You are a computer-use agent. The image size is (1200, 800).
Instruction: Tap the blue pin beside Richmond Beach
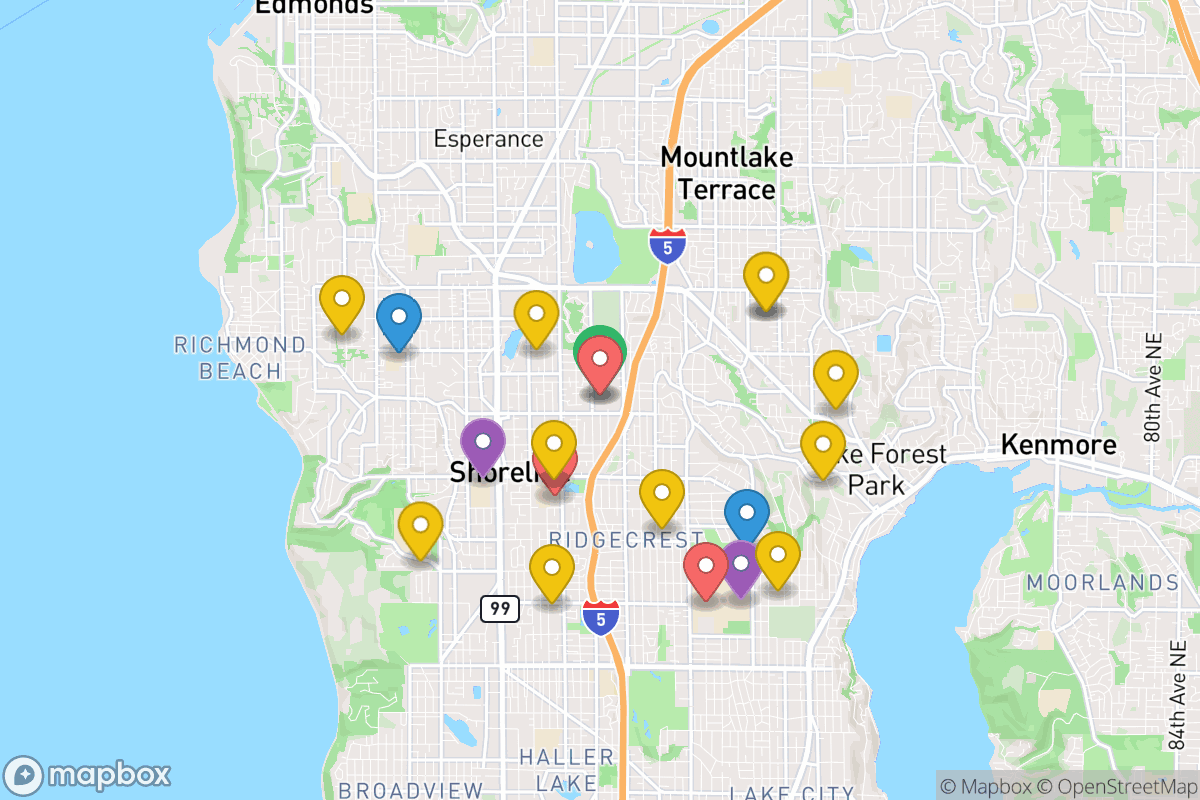tap(399, 319)
